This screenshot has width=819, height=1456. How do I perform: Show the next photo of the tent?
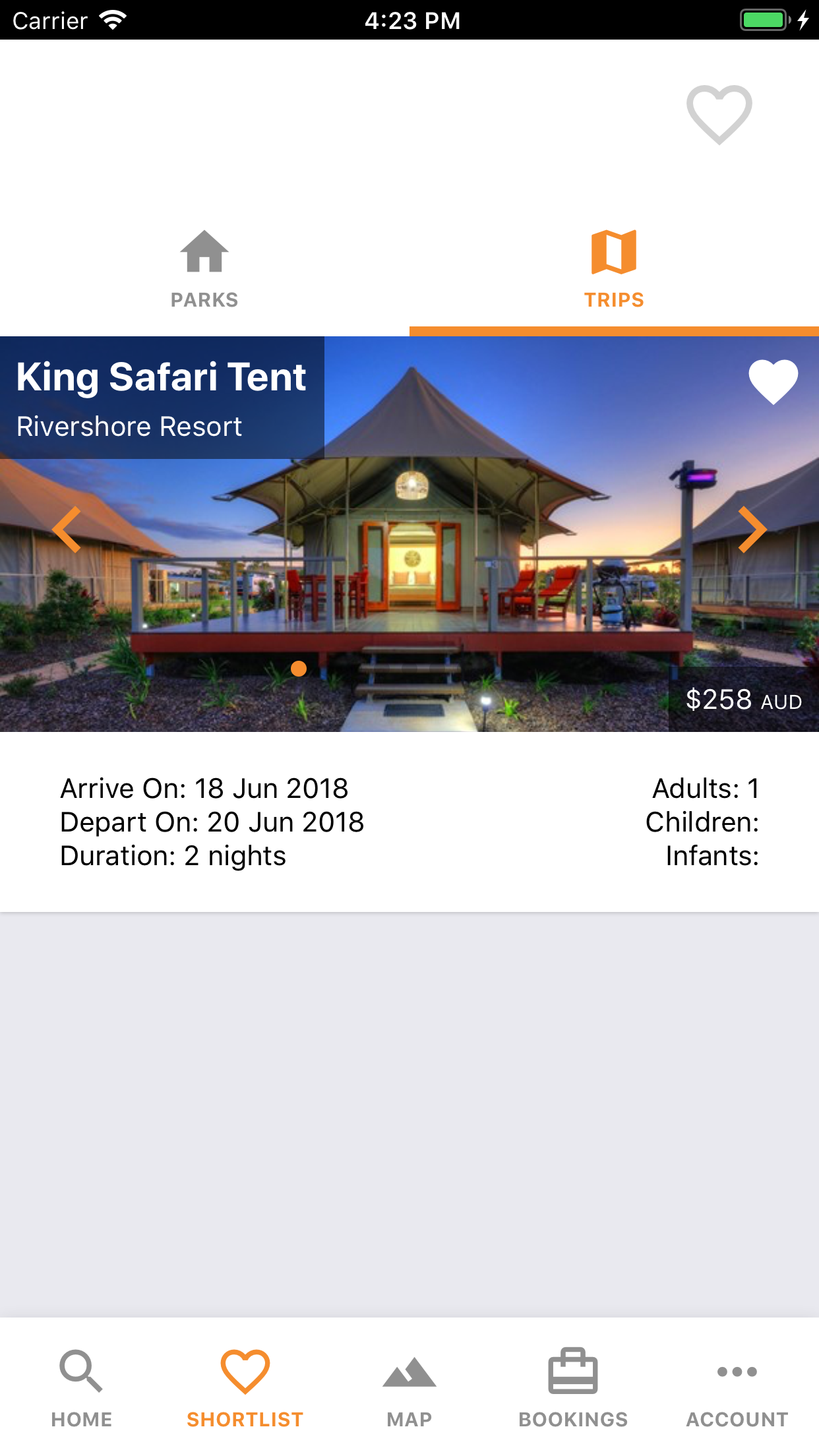tap(752, 530)
